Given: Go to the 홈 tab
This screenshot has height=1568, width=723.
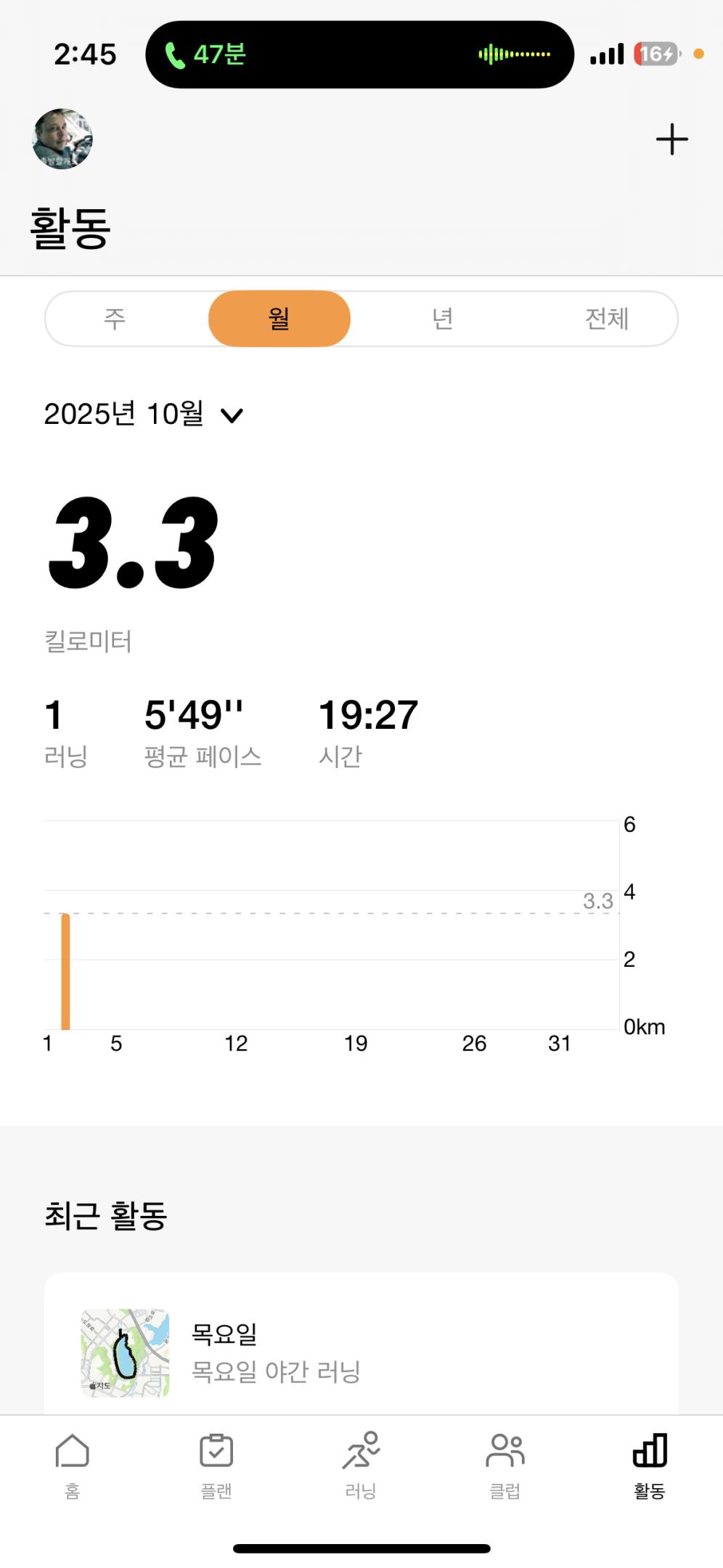Looking at the screenshot, I should click(x=72, y=1465).
